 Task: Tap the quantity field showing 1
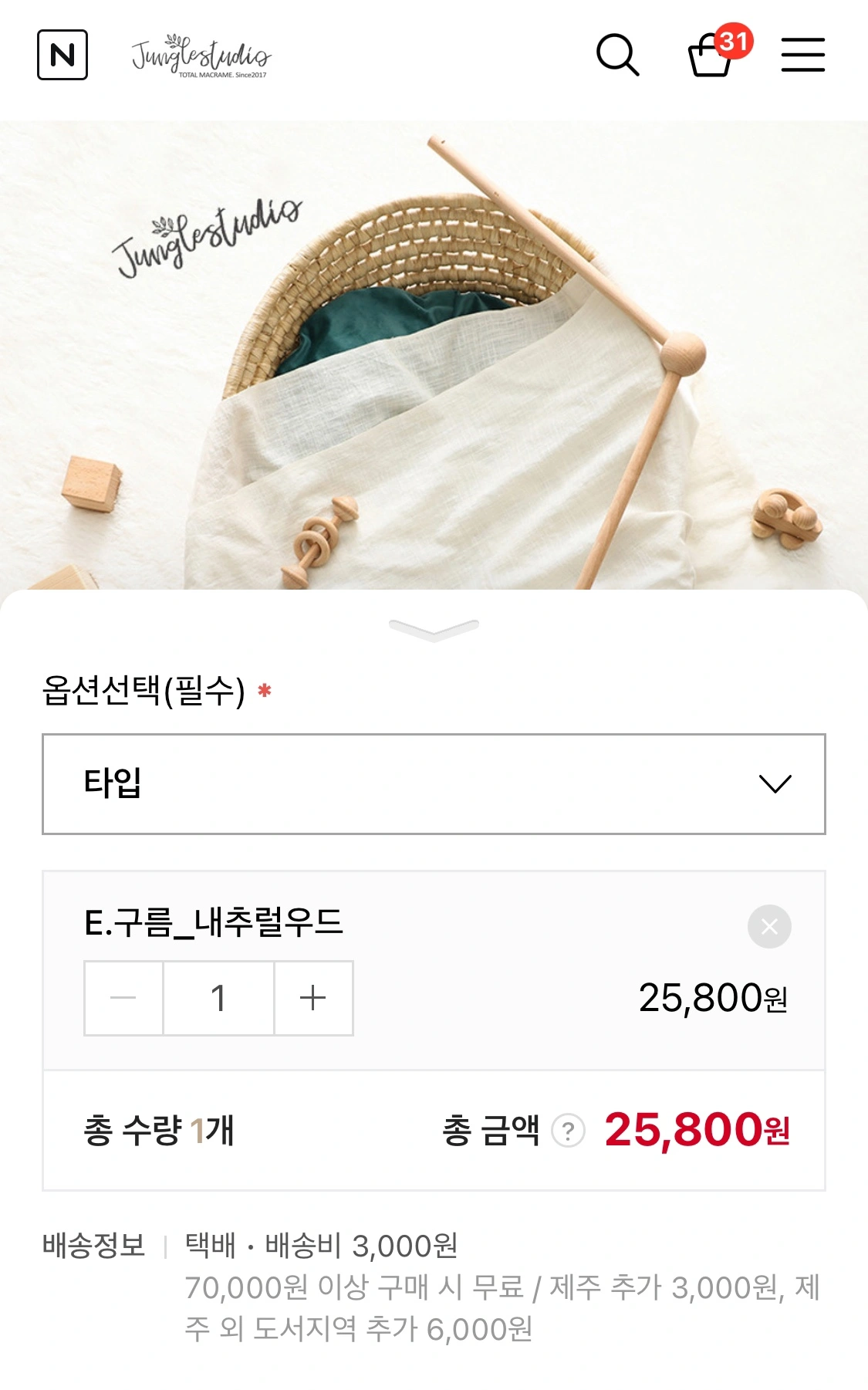tap(218, 998)
